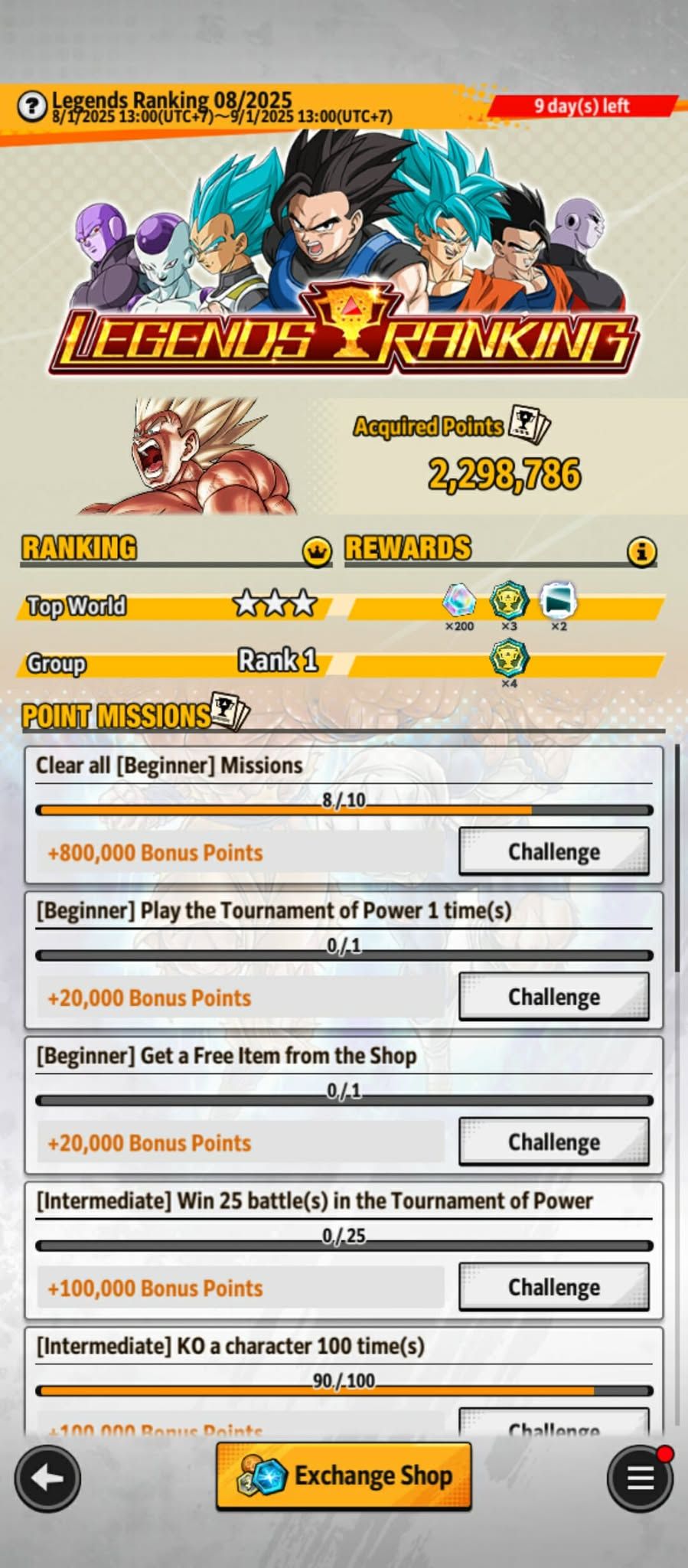Open the ranking crown icon
688x1568 pixels.
coord(316,550)
